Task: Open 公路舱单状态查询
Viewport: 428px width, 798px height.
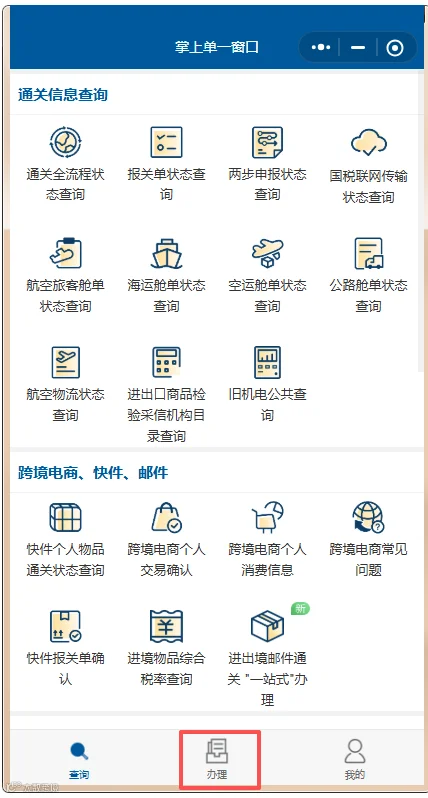Action: [x=368, y=275]
